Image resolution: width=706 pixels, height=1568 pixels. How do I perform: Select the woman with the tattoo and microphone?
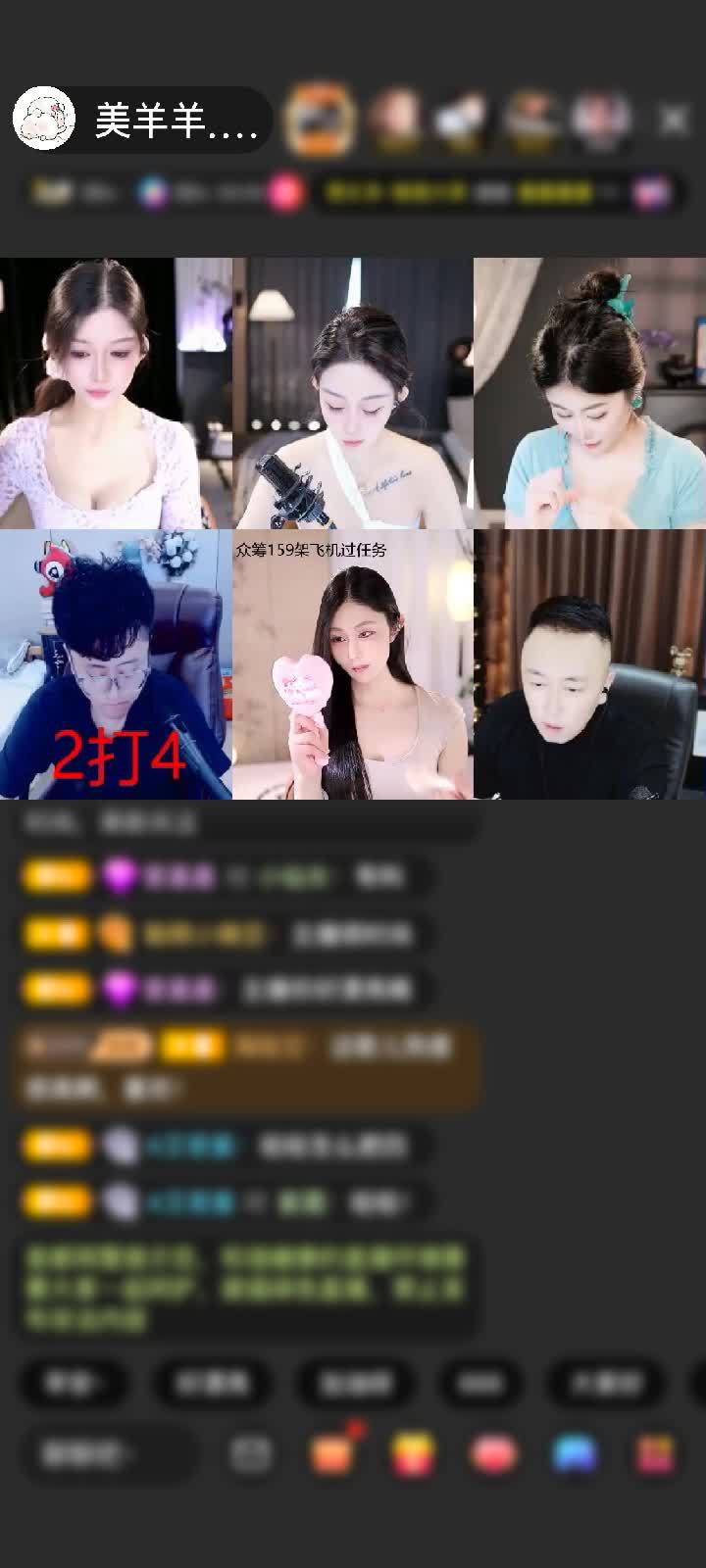point(353,393)
